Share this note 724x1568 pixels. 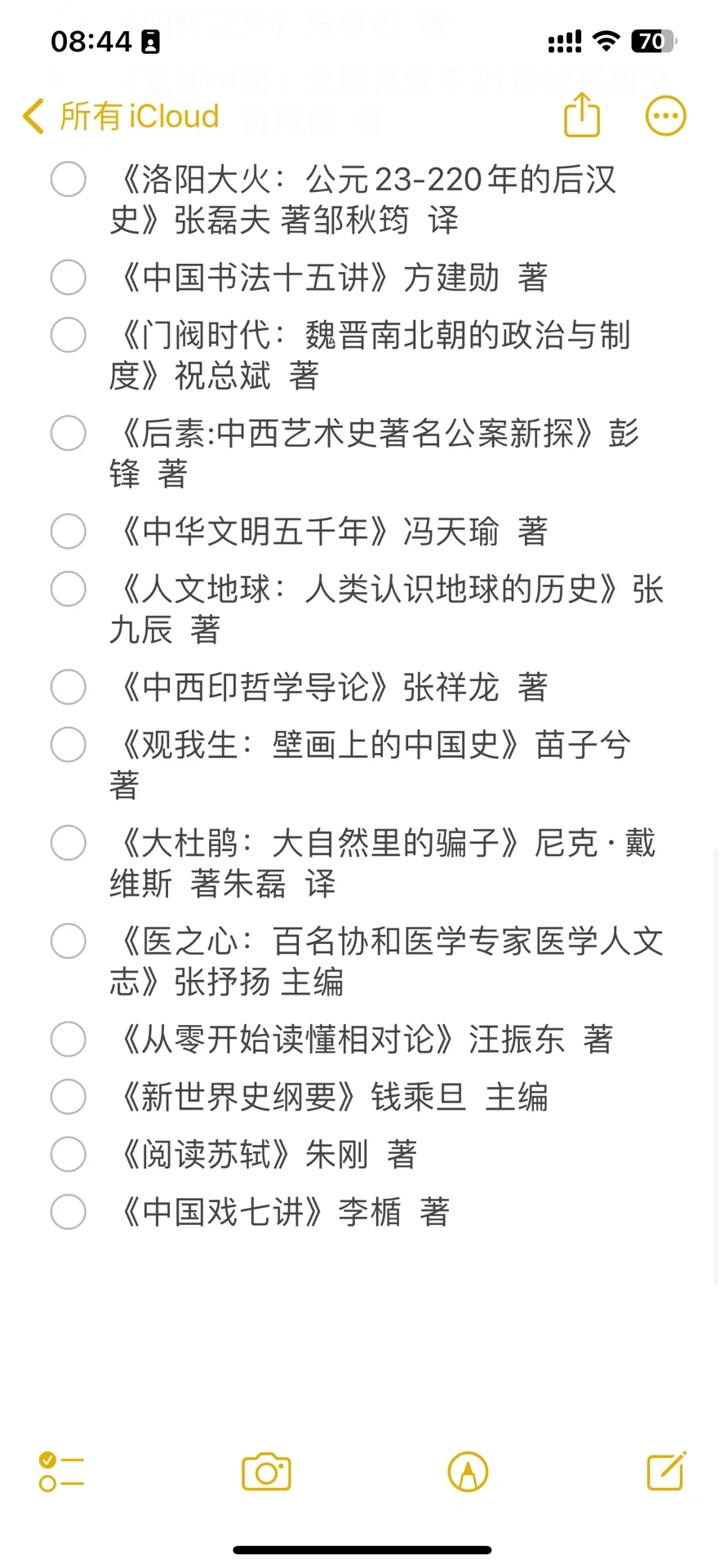[x=582, y=114]
